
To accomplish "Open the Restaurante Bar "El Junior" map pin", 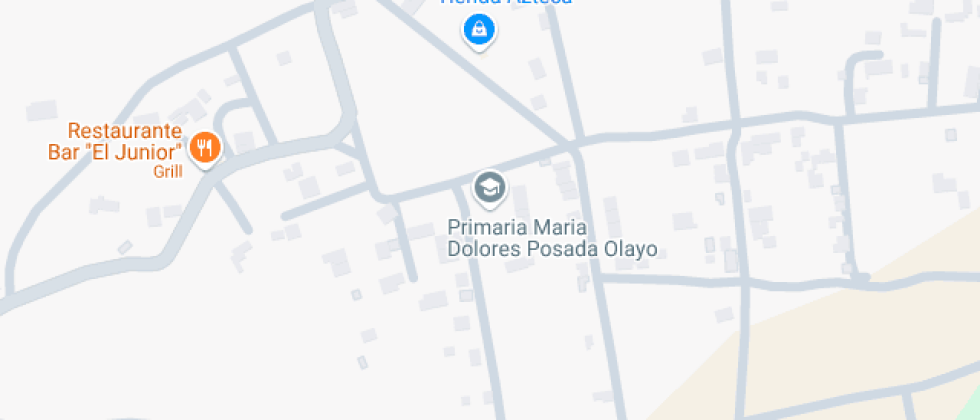I will click(x=206, y=149).
